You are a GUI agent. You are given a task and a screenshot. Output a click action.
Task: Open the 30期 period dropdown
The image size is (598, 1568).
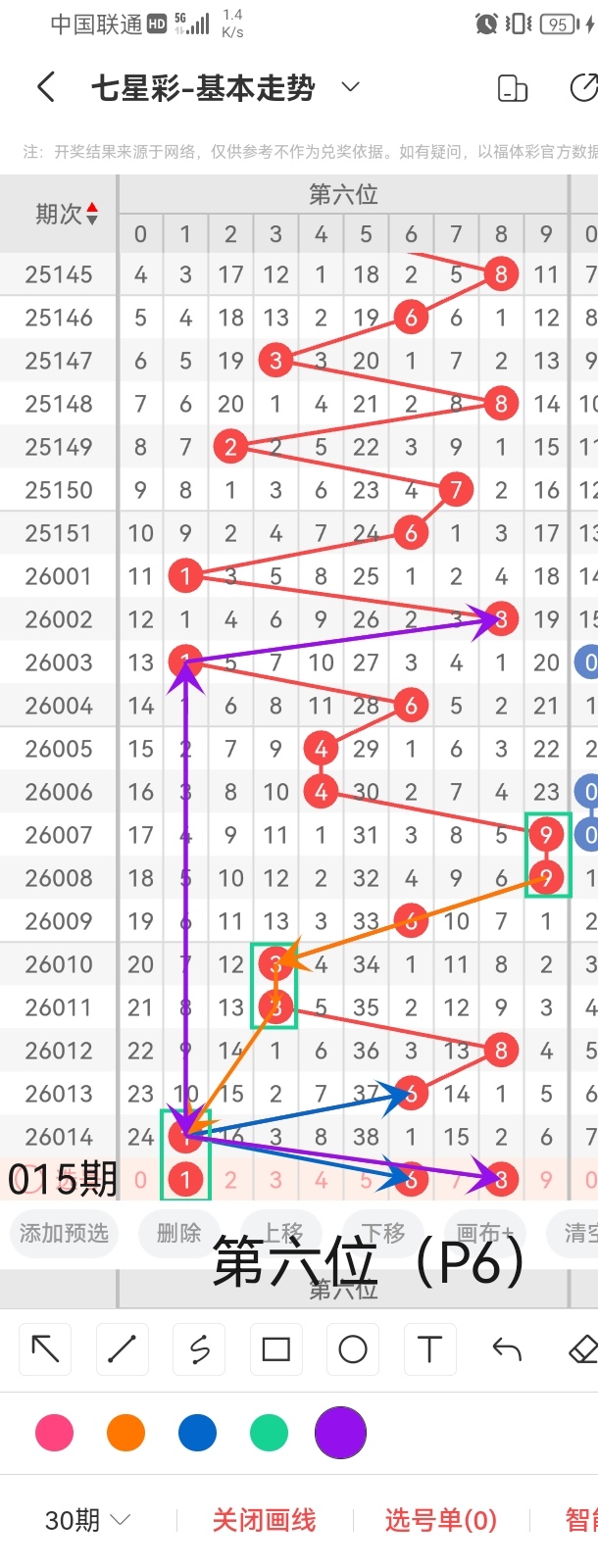tap(87, 1520)
